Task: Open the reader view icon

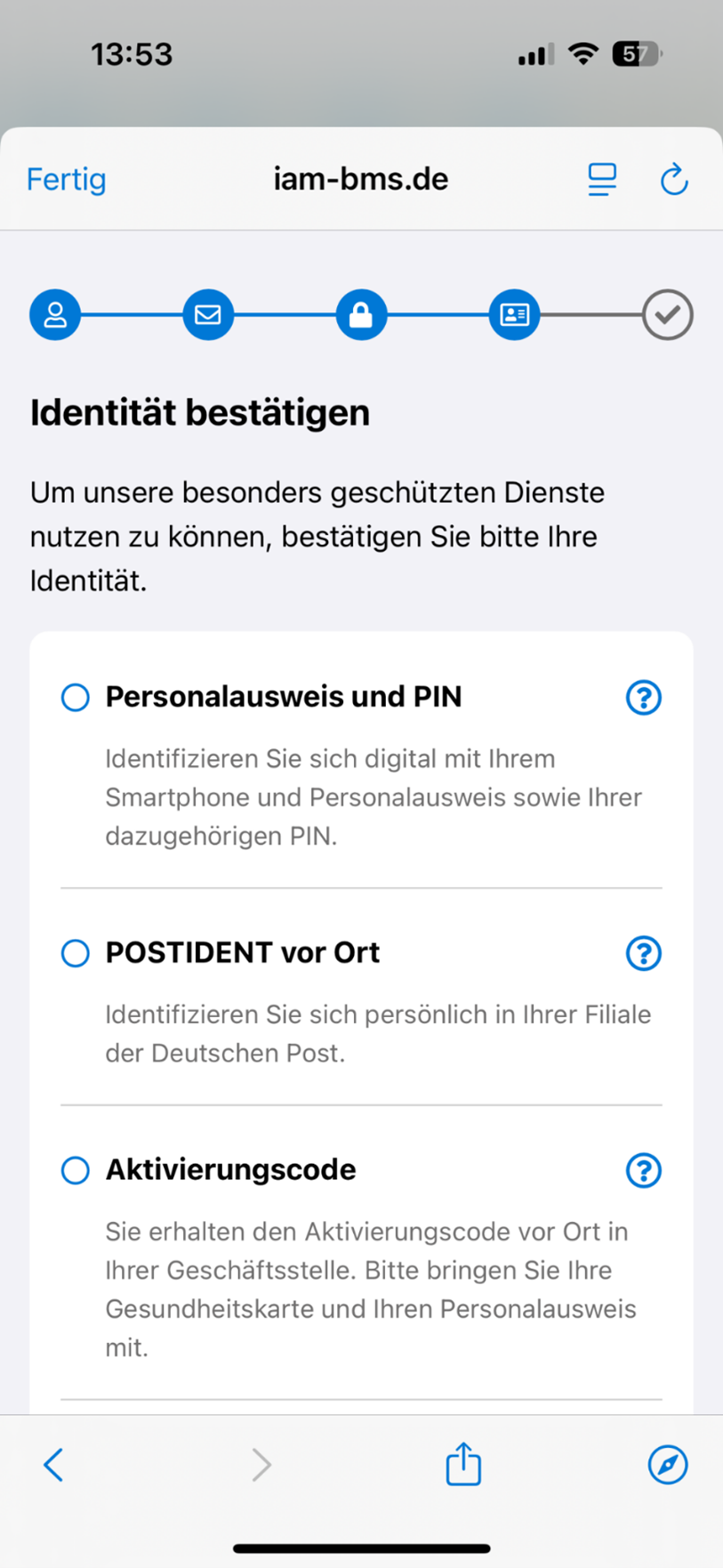Action: 602,179
